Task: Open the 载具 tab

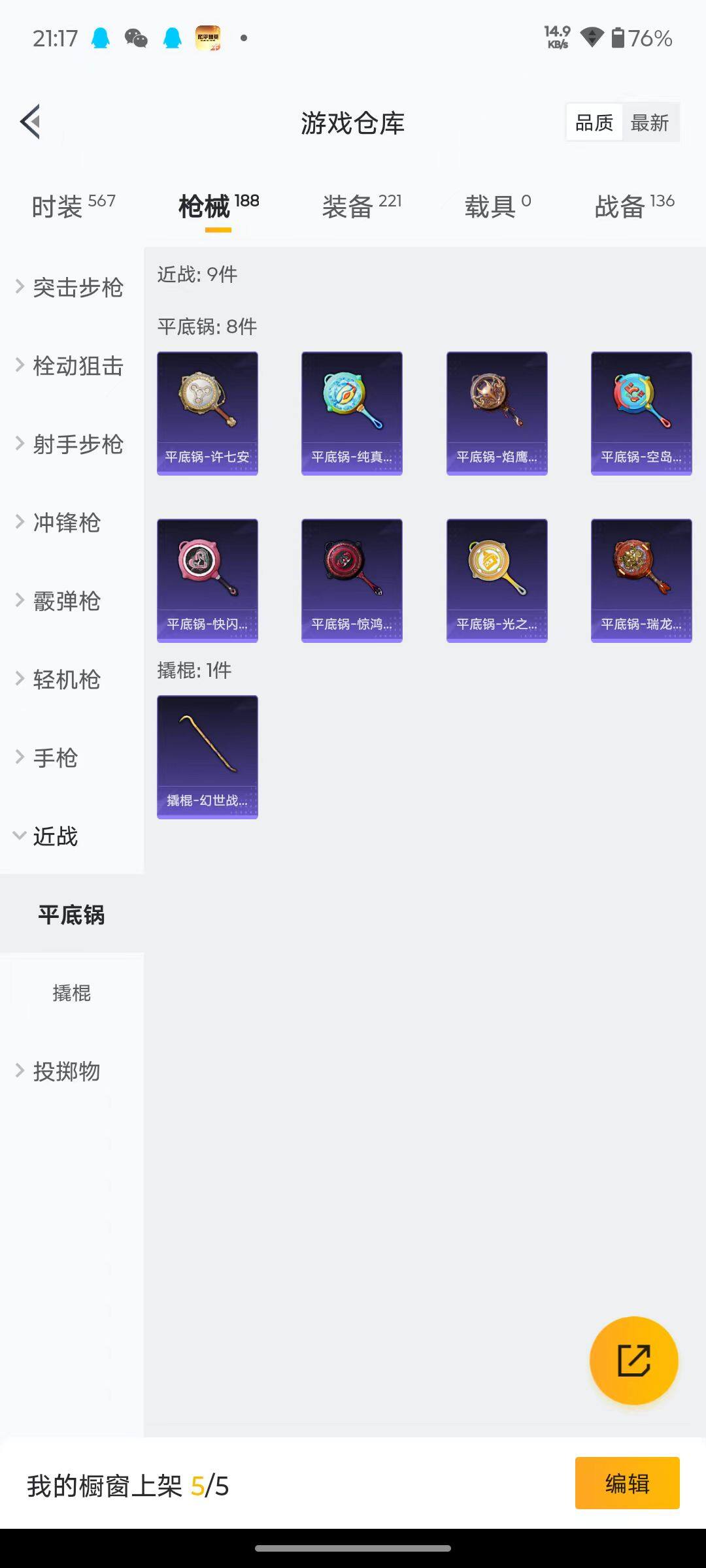Action: point(497,206)
